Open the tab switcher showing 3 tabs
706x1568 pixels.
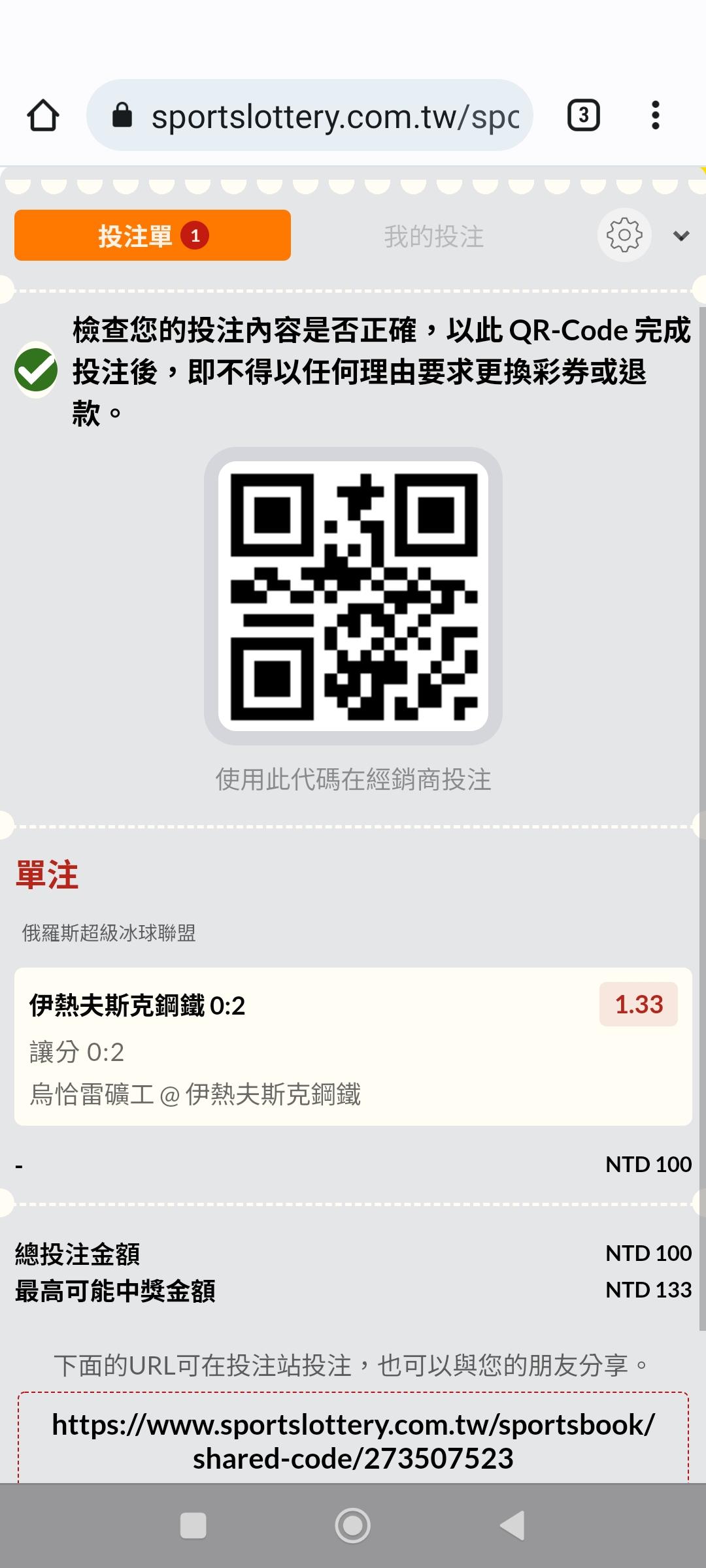[583, 116]
